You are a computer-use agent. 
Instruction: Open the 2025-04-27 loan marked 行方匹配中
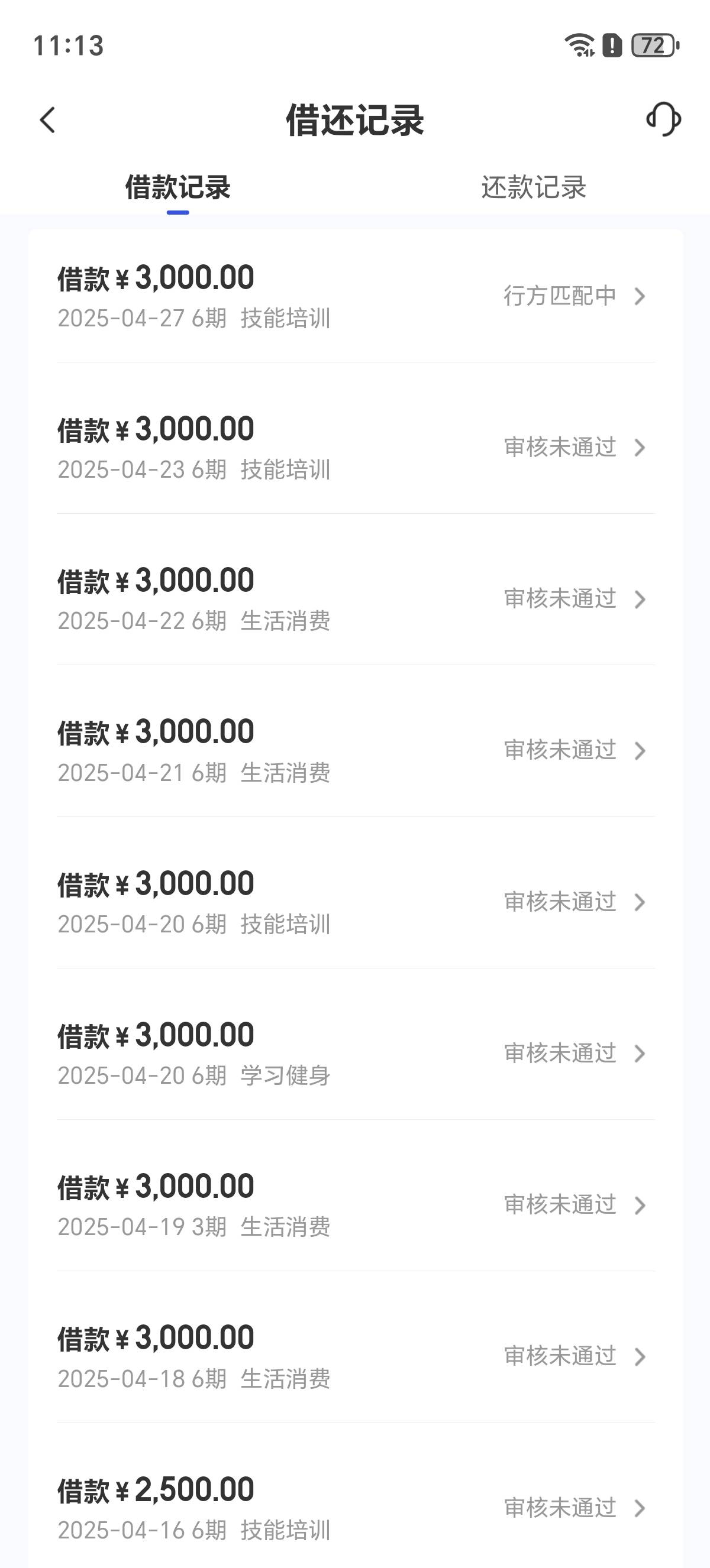point(356,296)
